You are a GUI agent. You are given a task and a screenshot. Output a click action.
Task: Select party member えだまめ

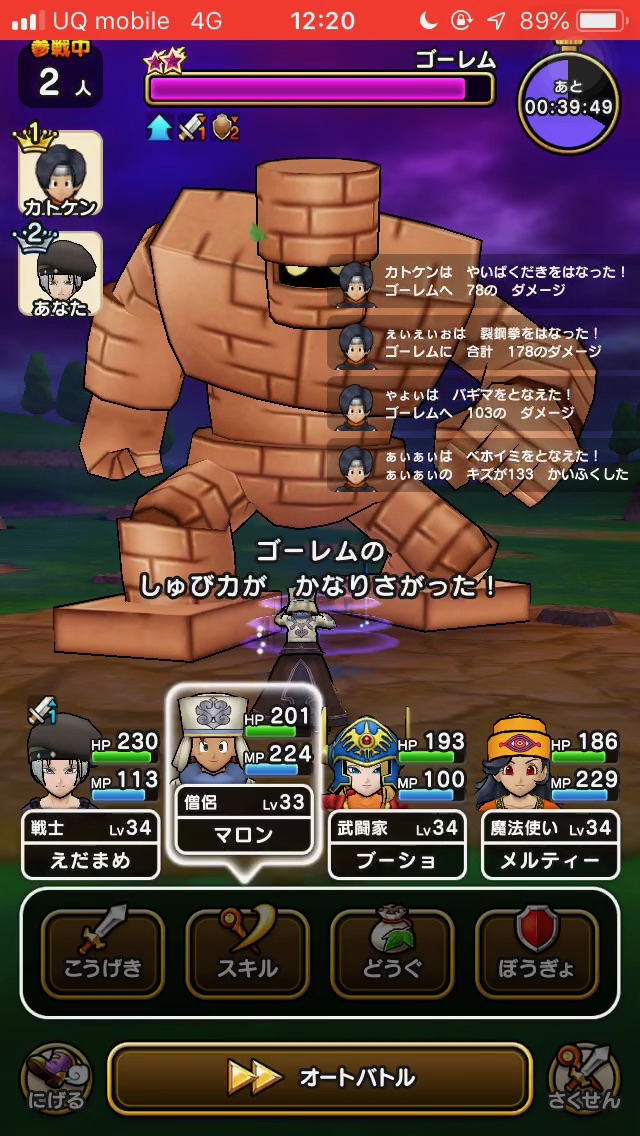point(91,790)
